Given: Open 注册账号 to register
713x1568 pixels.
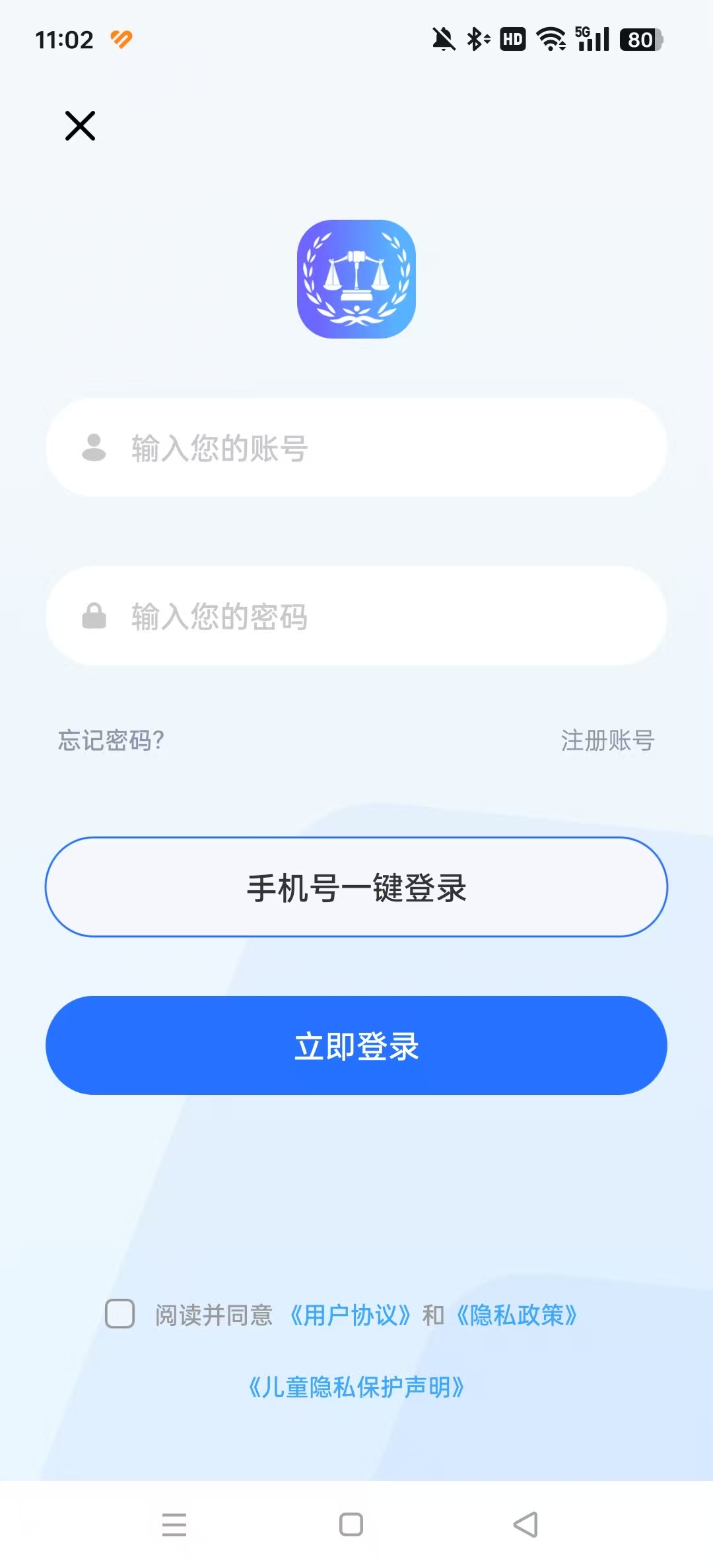Looking at the screenshot, I should coord(607,740).
